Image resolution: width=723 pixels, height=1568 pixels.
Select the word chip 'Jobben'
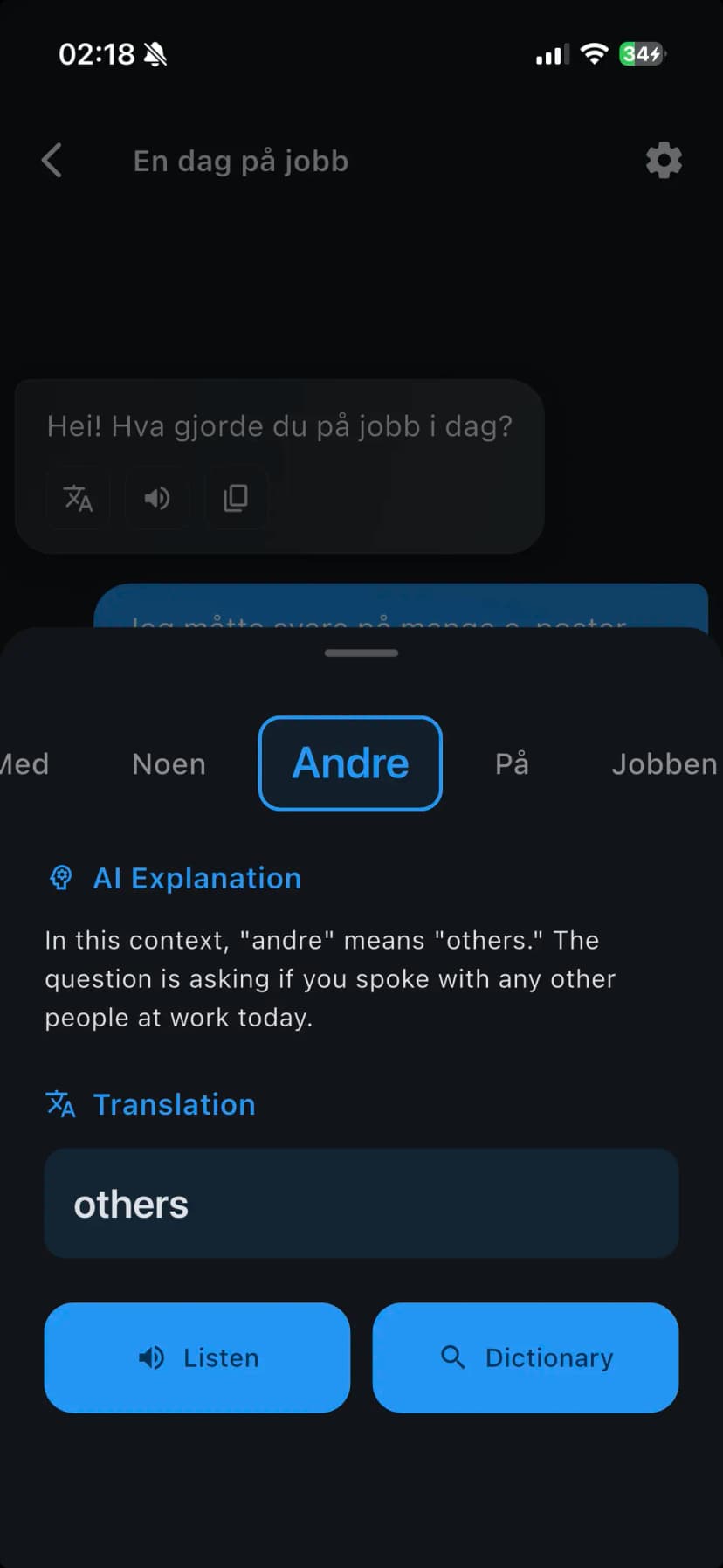click(x=664, y=763)
